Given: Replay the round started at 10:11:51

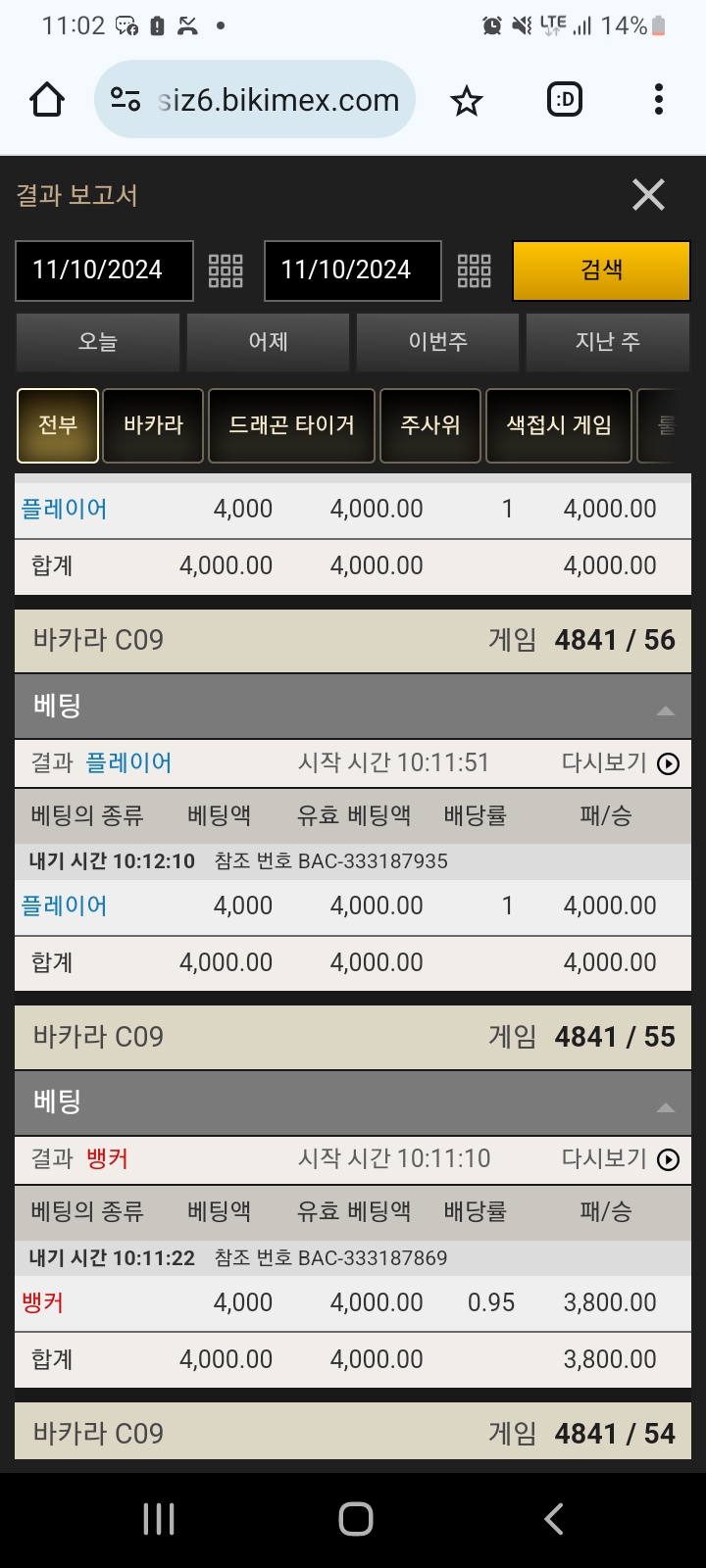Looking at the screenshot, I should click(x=667, y=763).
